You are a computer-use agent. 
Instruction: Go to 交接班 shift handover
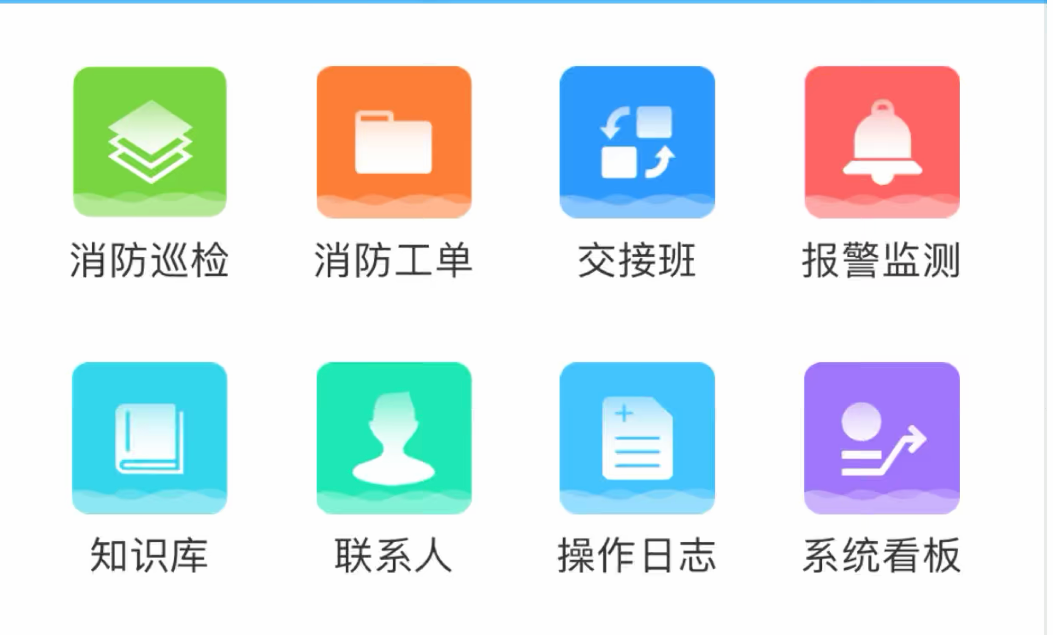point(637,142)
